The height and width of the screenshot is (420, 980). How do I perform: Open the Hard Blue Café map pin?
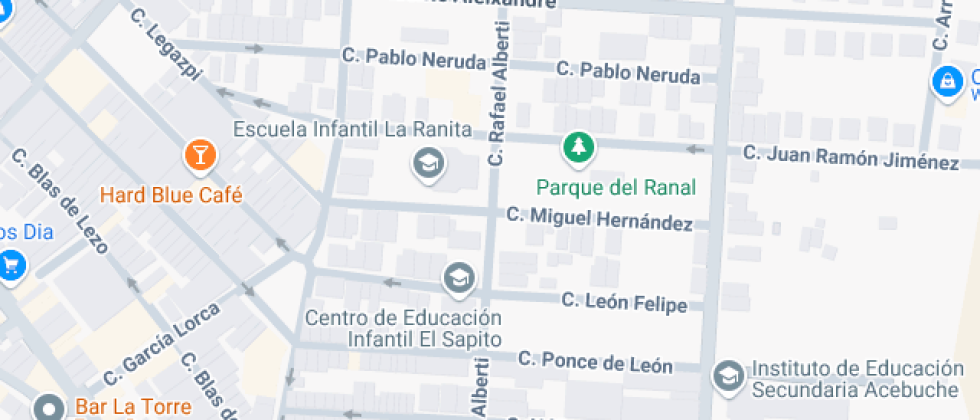[200, 156]
